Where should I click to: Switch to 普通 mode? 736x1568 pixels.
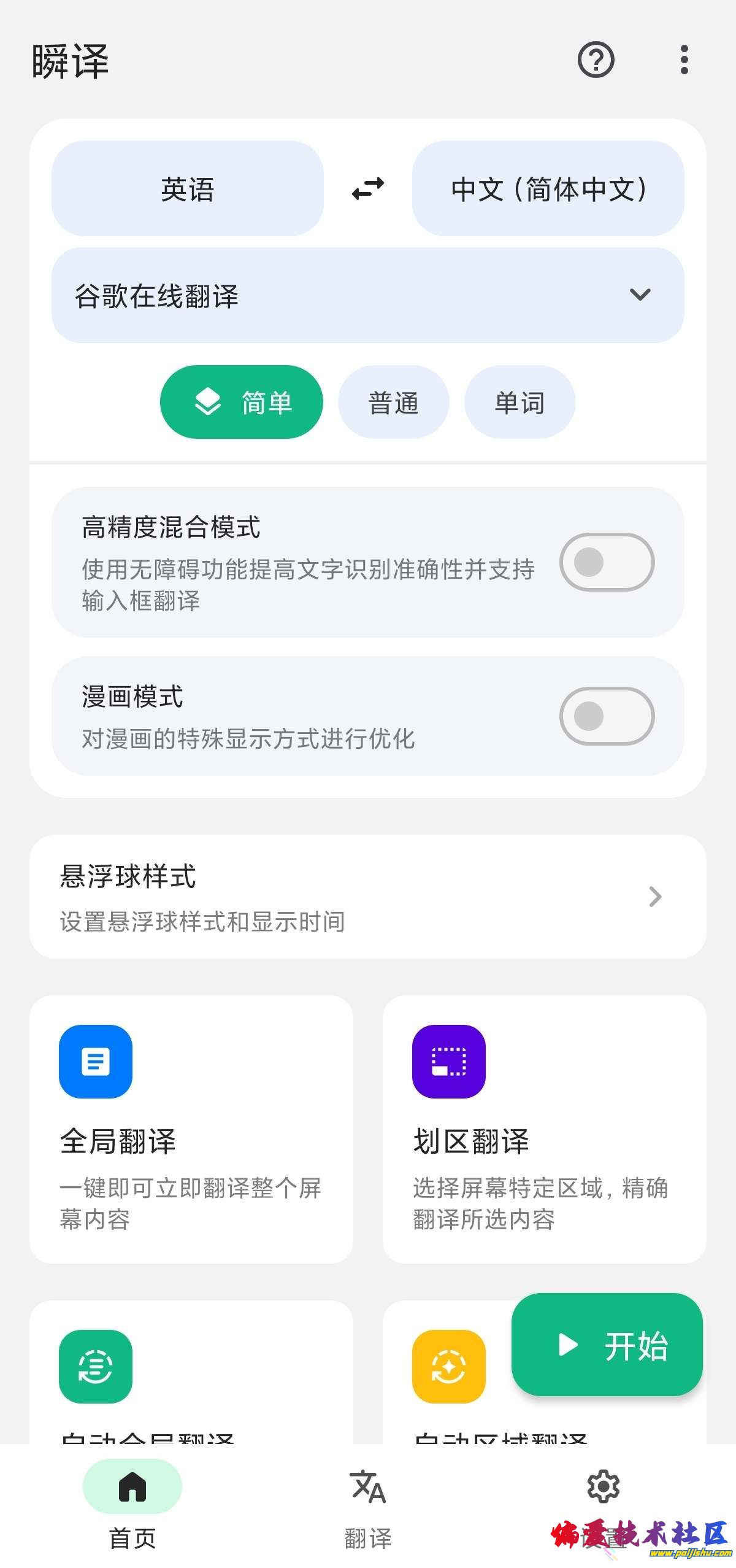[394, 403]
